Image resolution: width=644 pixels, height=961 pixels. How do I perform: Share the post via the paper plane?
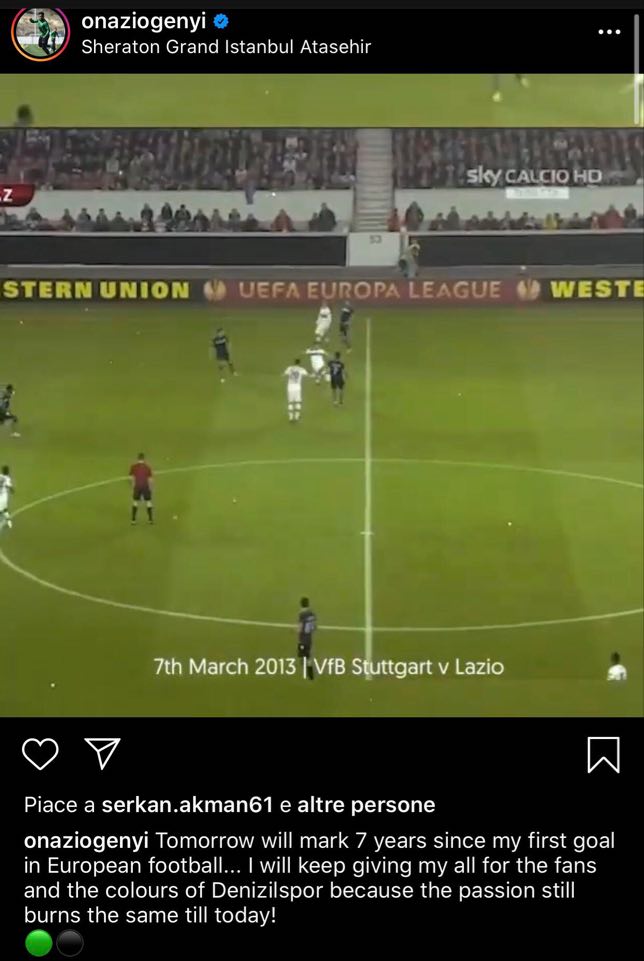(102, 754)
